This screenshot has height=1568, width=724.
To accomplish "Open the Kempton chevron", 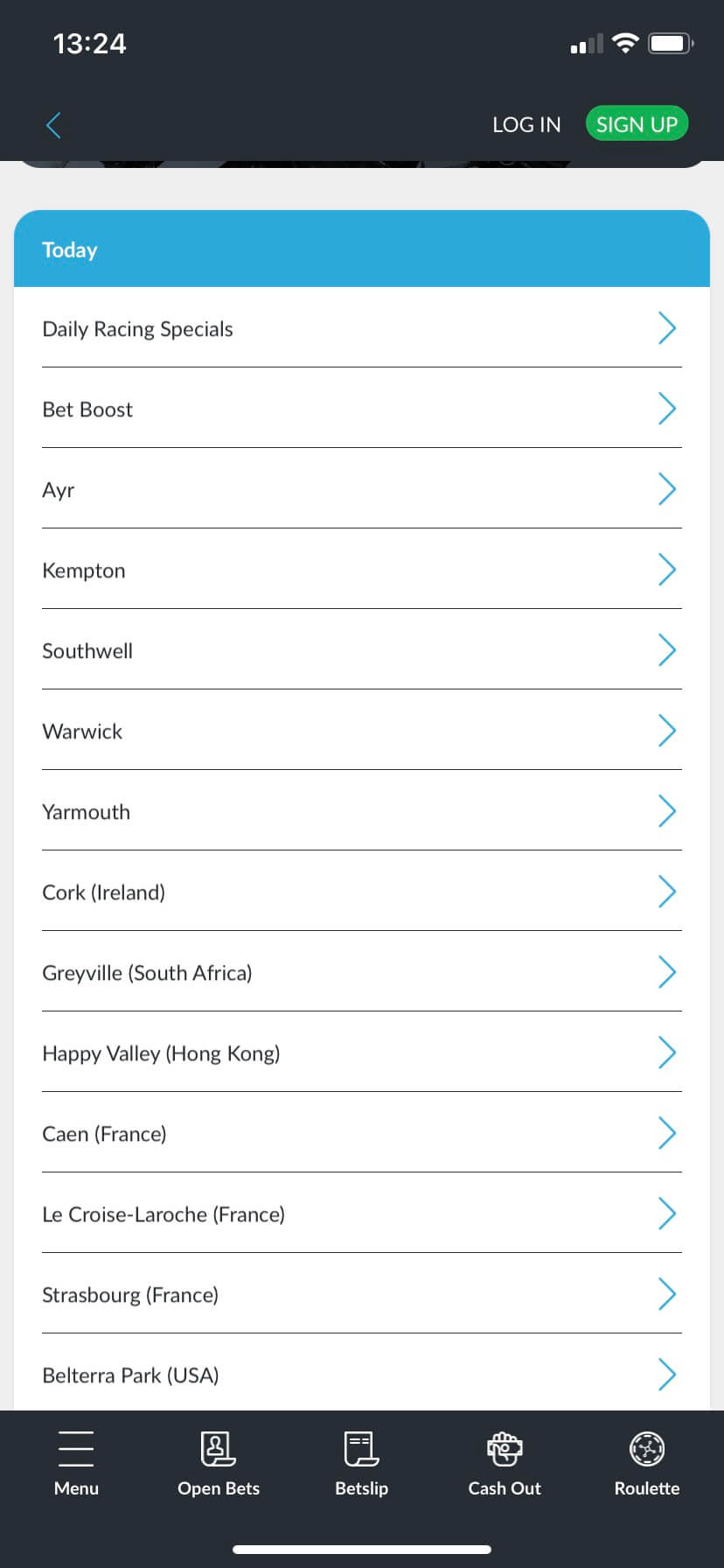I will pos(666,570).
